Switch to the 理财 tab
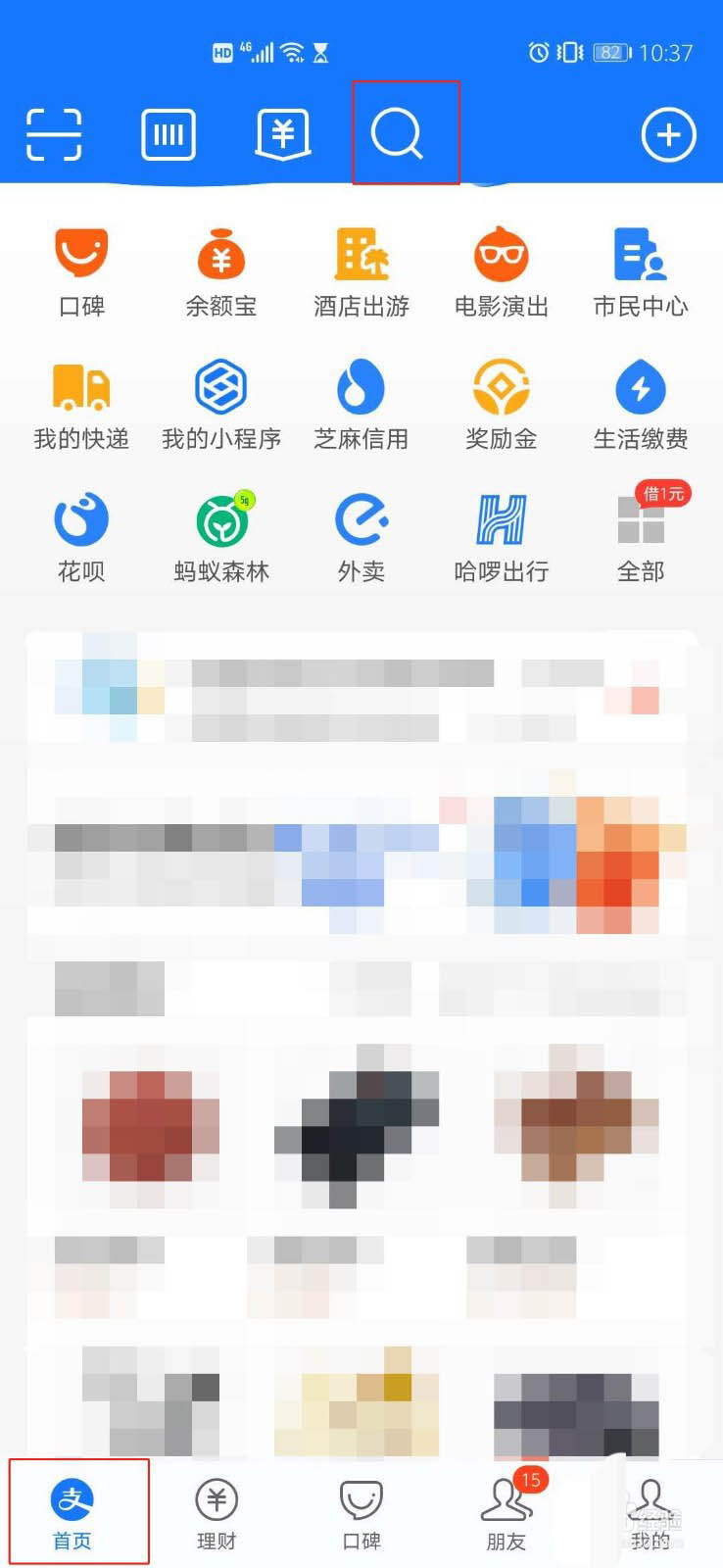Image resolution: width=723 pixels, height=1568 pixels. pyautogui.click(x=217, y=1512)
